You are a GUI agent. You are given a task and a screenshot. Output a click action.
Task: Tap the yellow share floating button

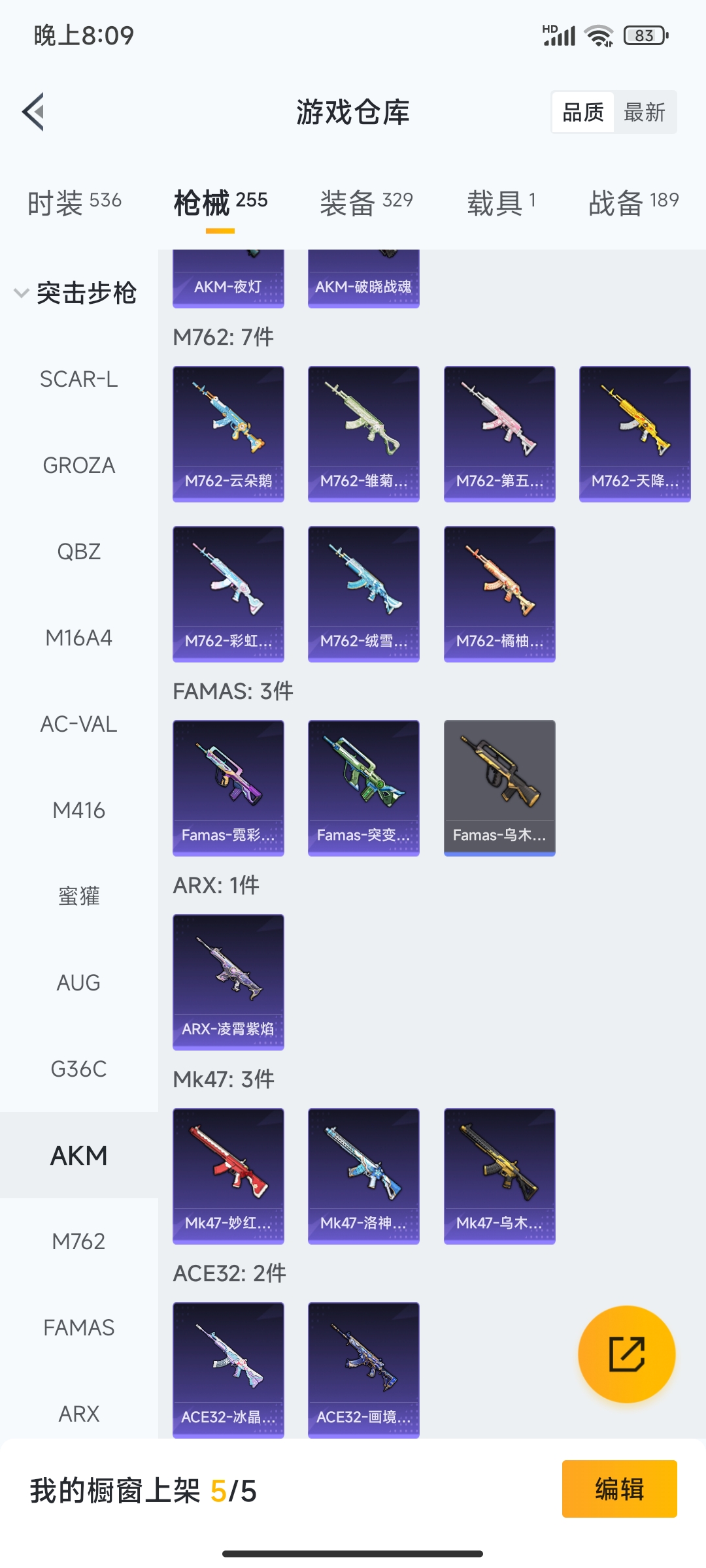tap(626, 1354)
